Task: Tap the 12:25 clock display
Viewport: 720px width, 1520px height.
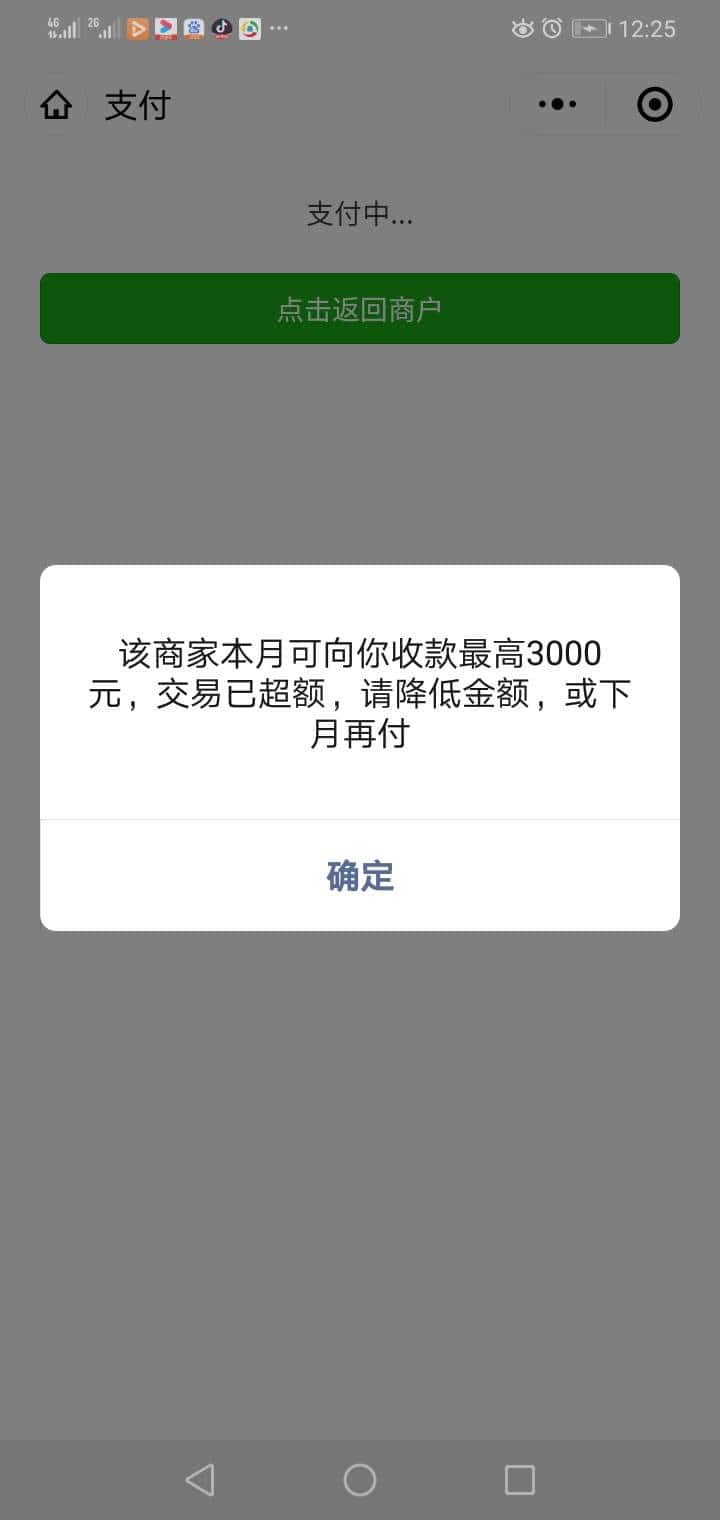Action: coord(650,29)
